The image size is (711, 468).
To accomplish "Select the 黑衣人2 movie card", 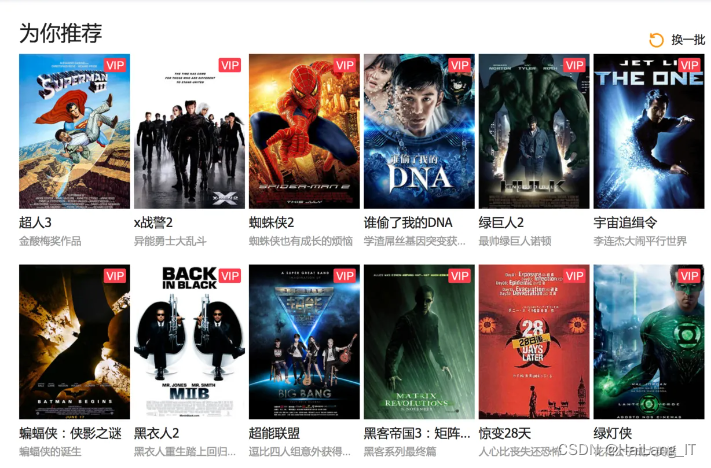I will (189, 342).
